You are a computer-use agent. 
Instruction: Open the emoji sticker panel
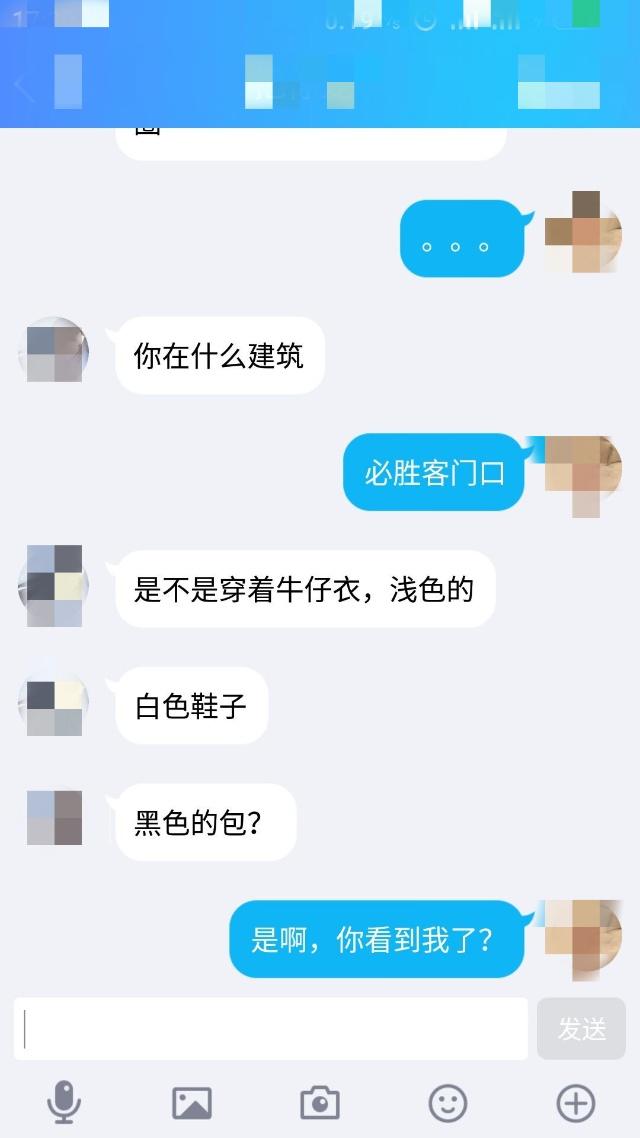pos(448,1103)
